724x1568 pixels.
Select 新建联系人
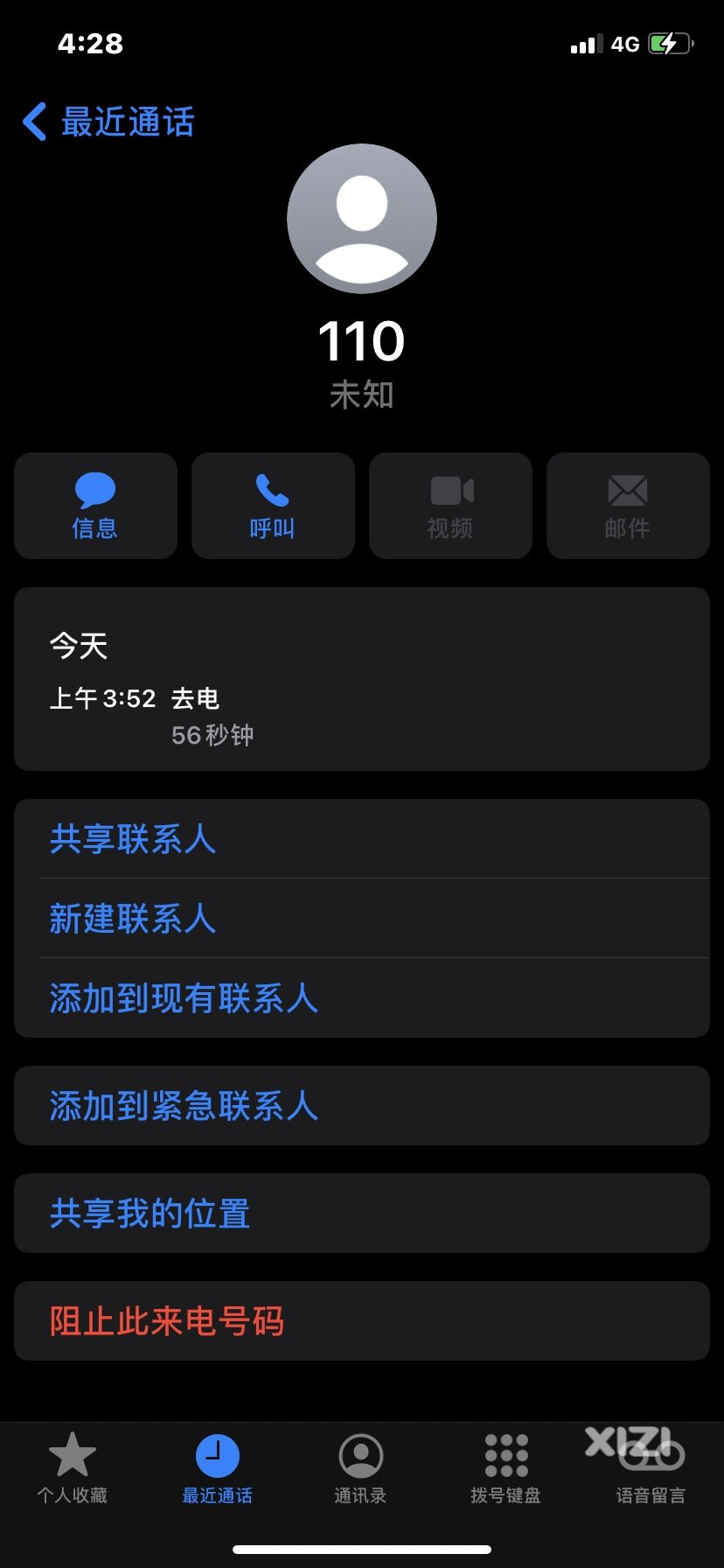pos(362,919)
